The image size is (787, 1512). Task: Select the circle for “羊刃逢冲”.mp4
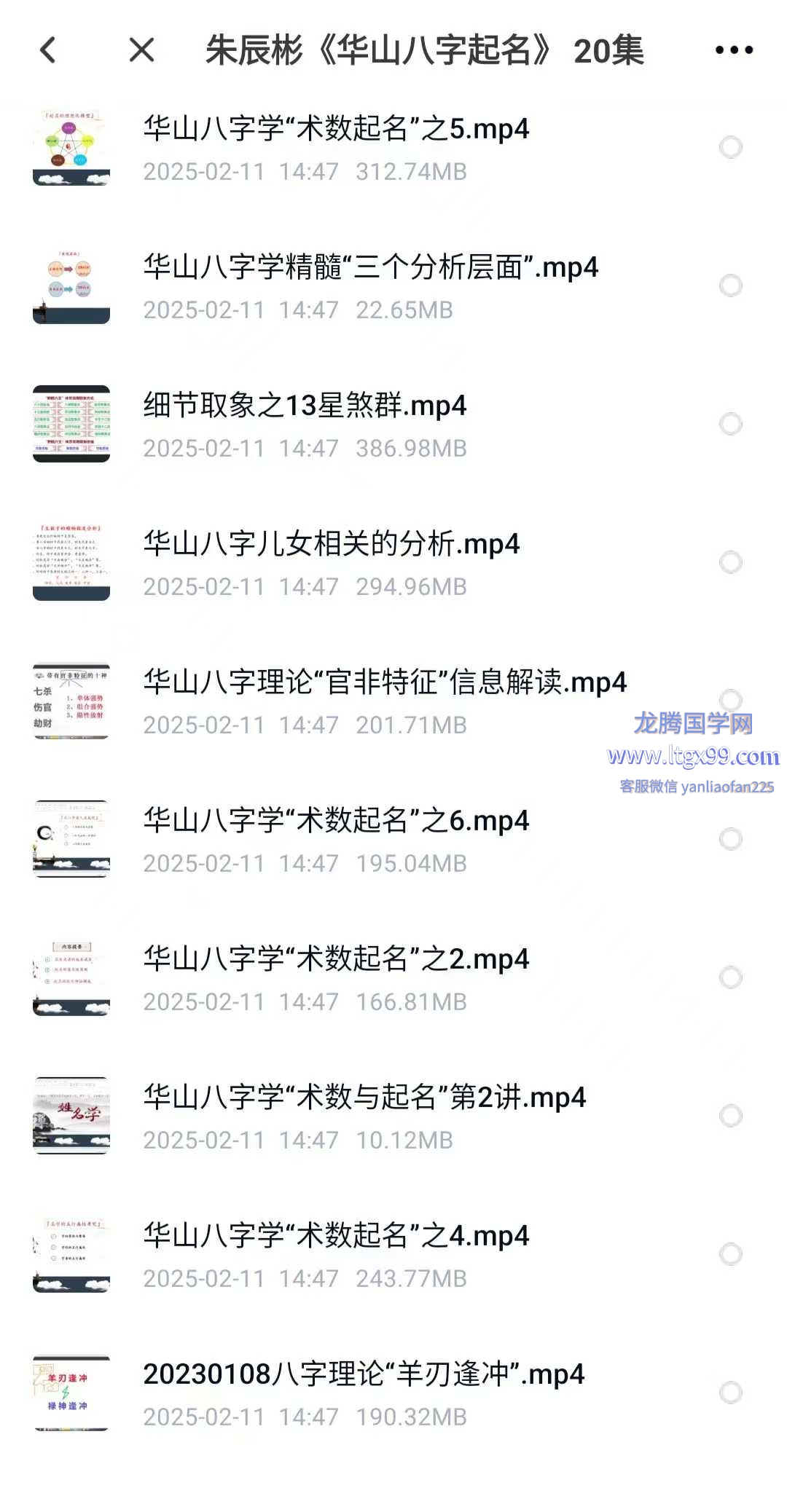730,1393
